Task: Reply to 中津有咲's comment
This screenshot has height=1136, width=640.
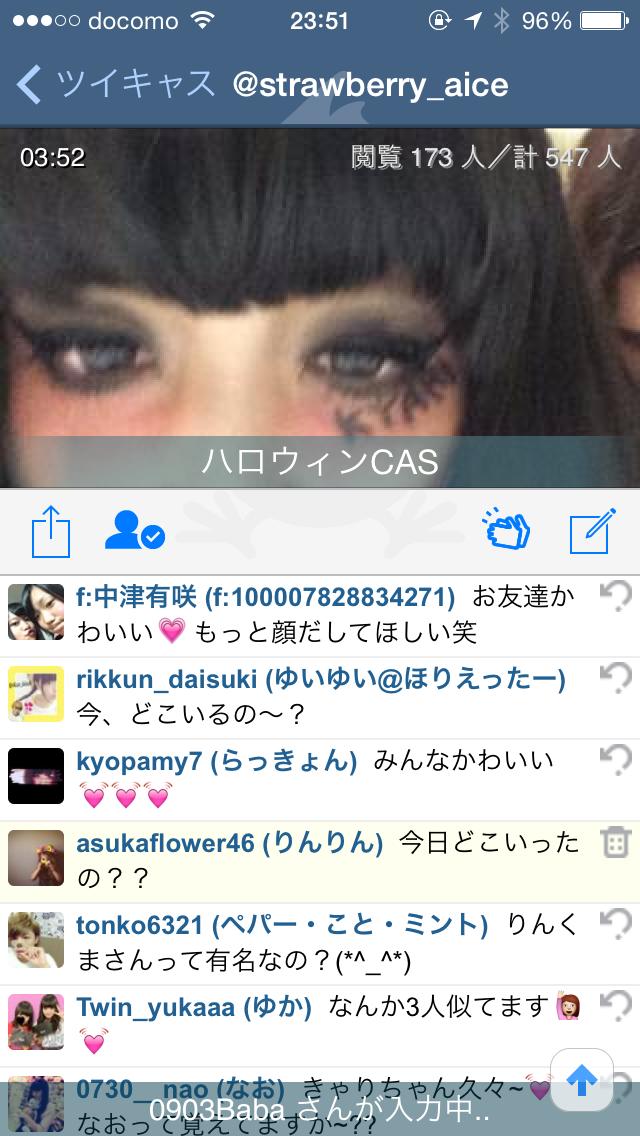Action: (614, 597)
